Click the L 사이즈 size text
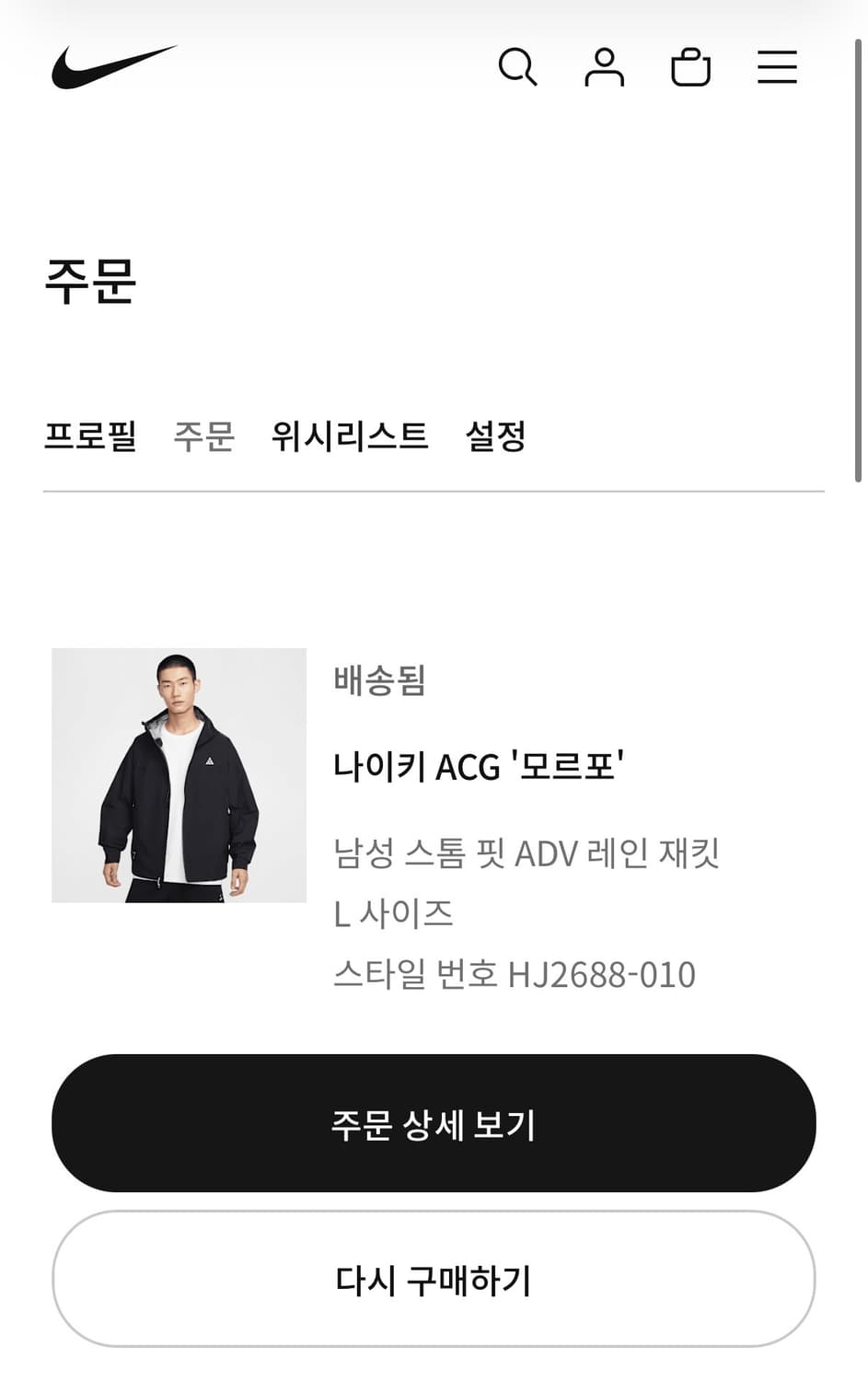 [394, 913]
